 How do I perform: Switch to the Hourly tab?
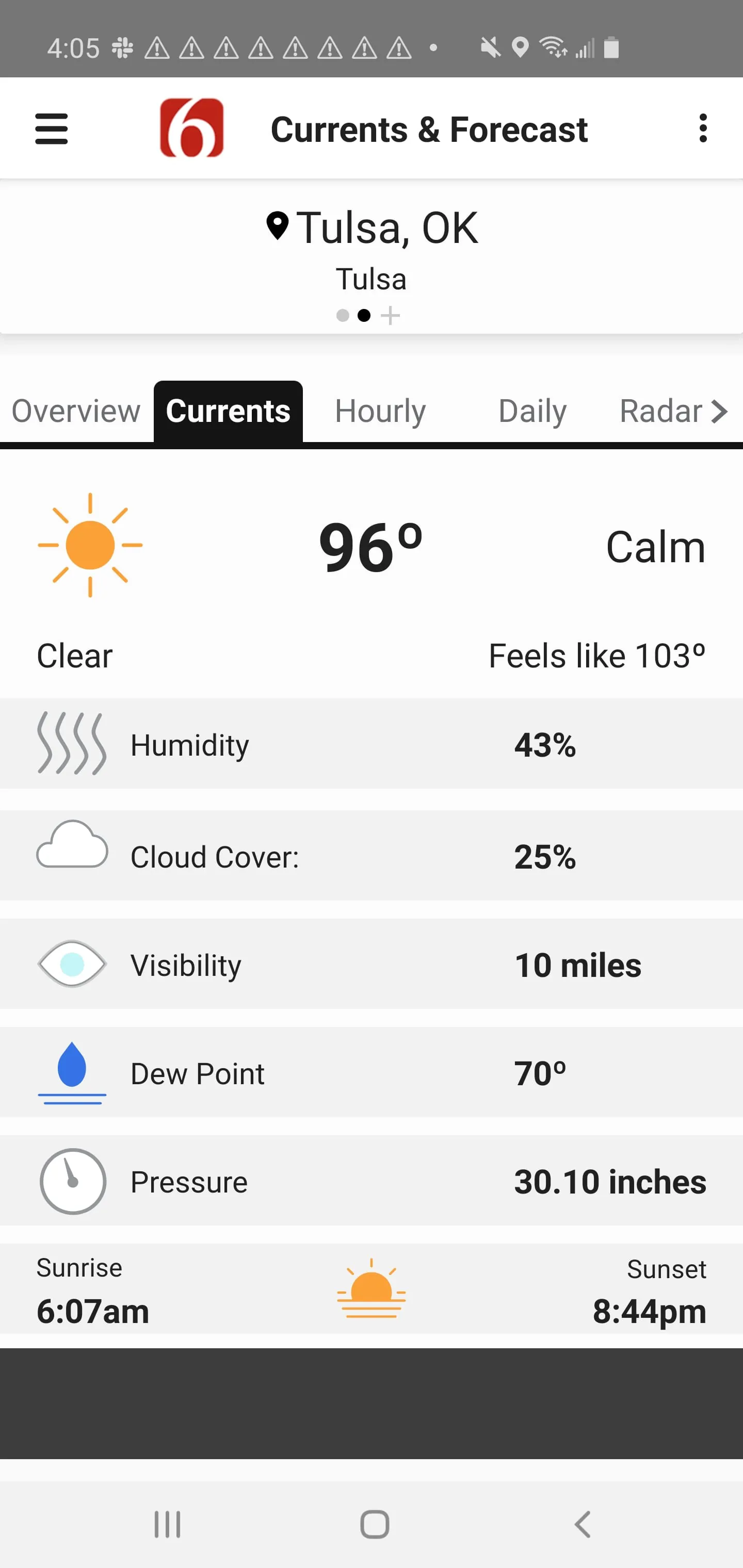(x=380, y=410)
